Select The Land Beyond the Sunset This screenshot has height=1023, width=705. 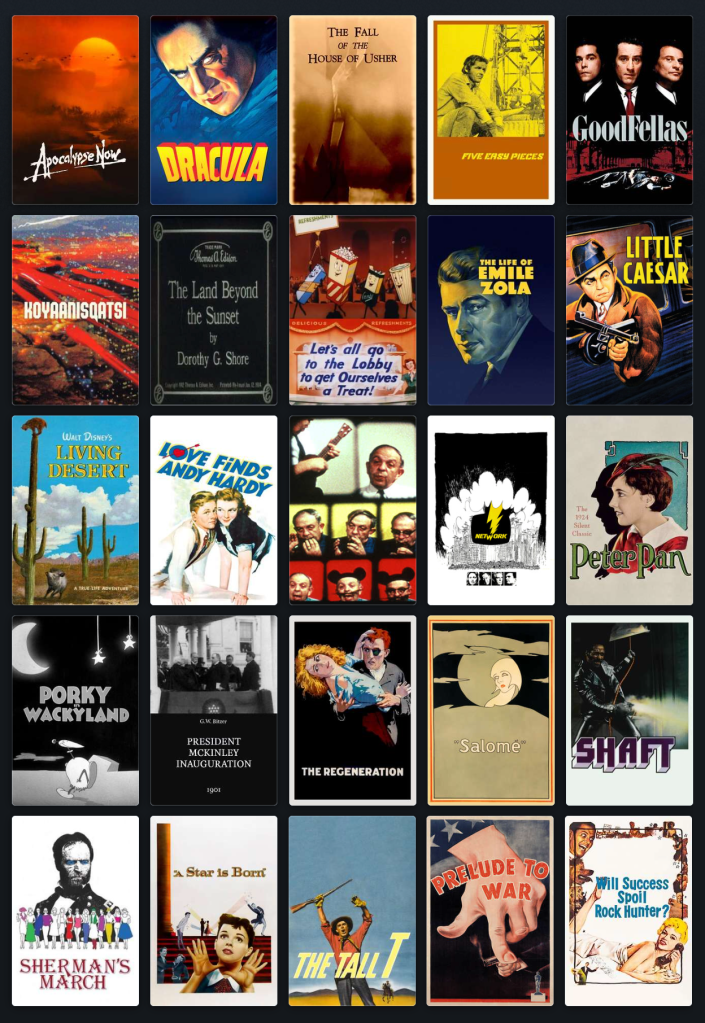[213, 310]
